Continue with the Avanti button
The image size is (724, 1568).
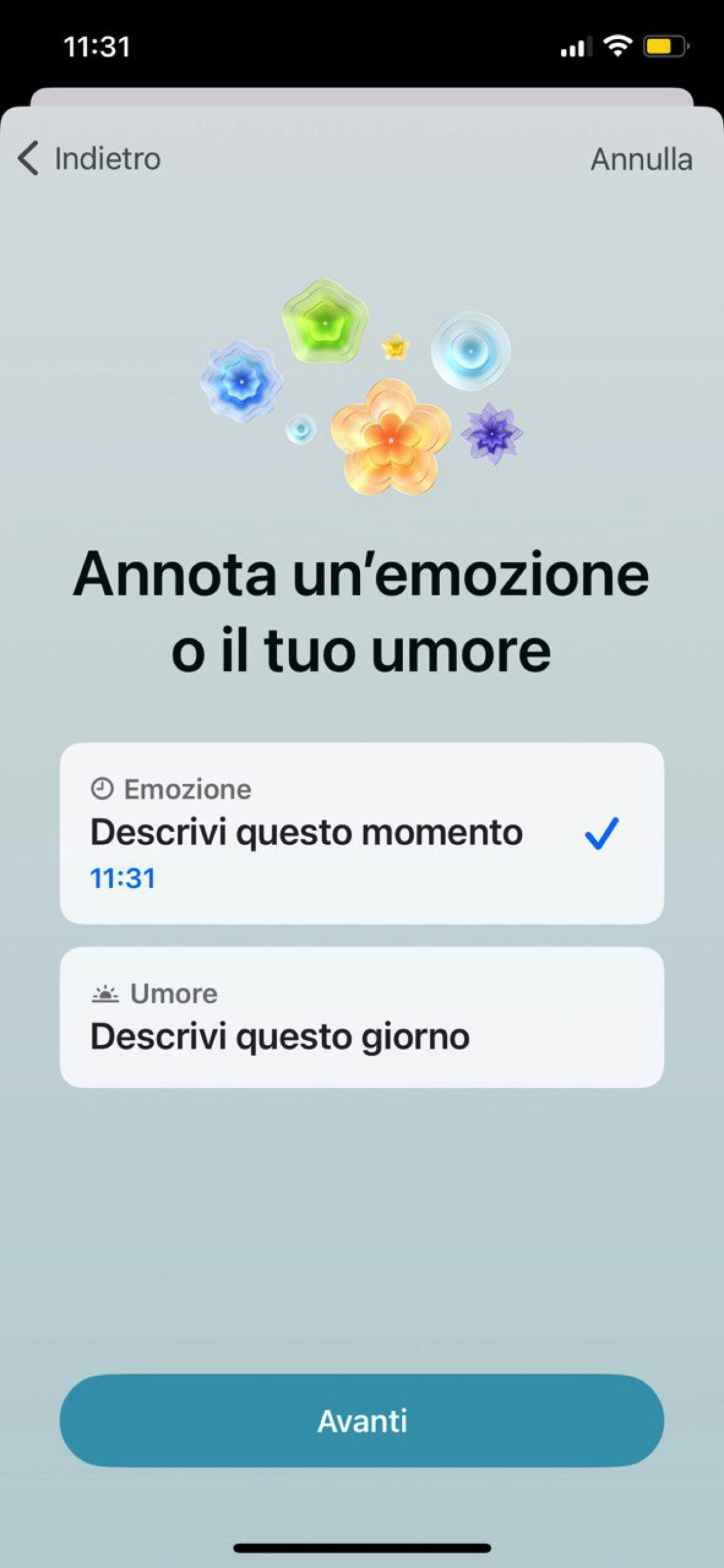click(x=361, y=1421)
